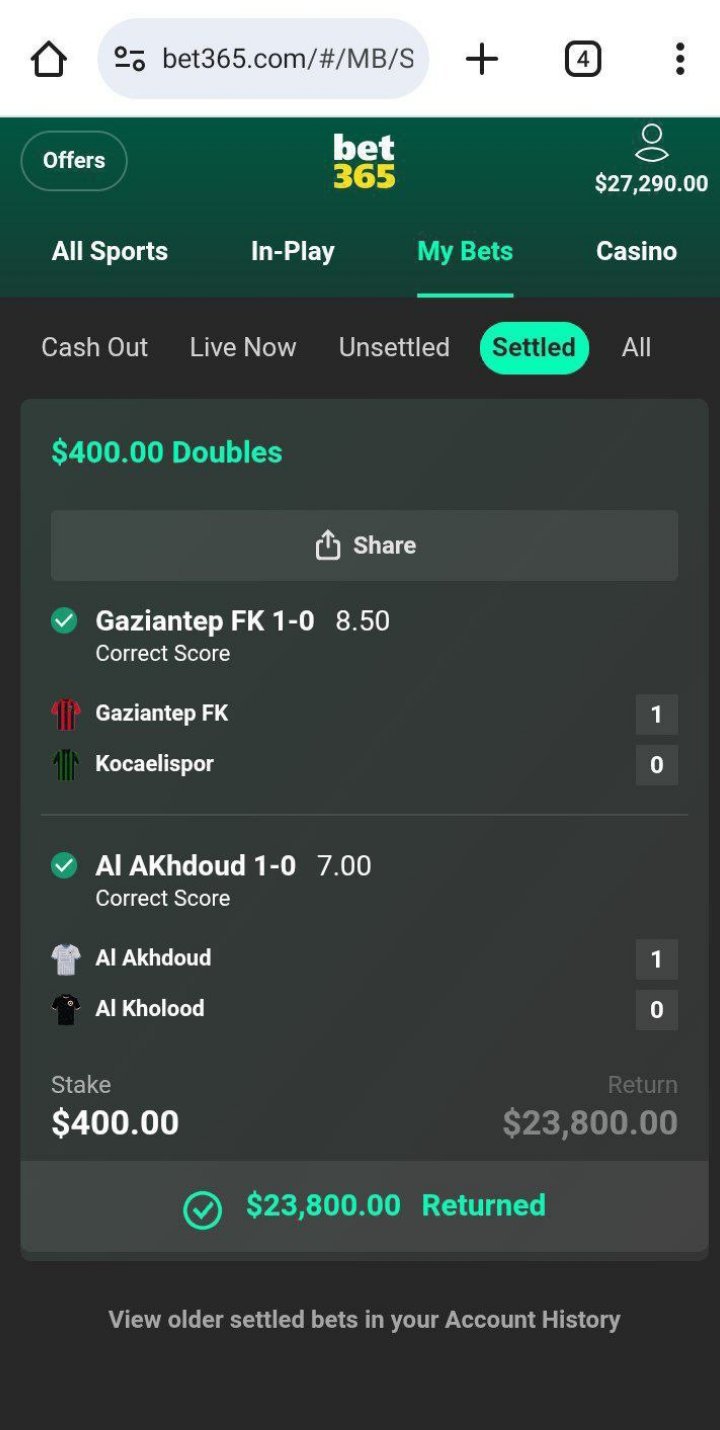
Task: Open a new browser tab
Action: [481, 59]
